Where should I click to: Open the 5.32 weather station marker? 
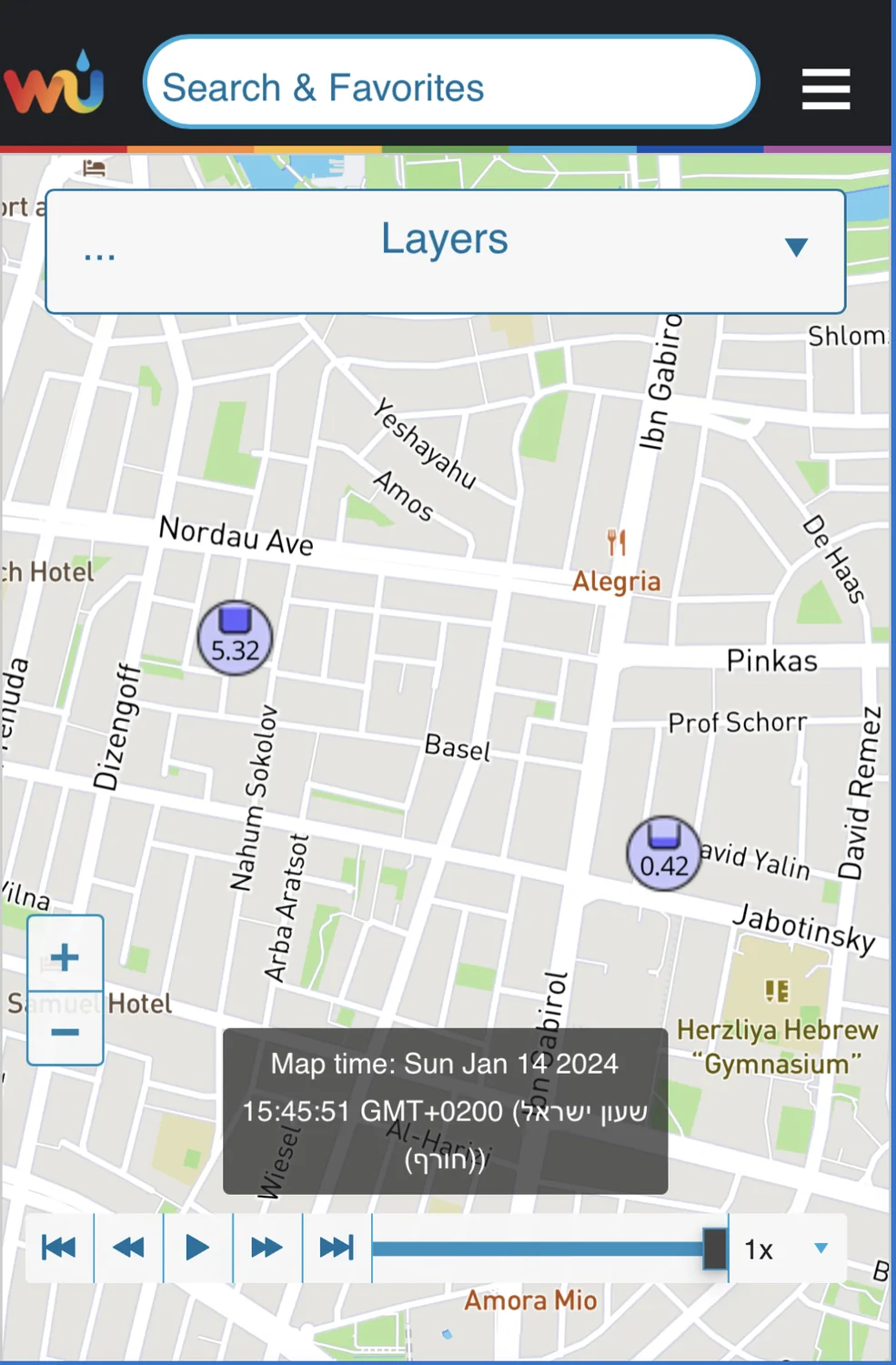236,638
